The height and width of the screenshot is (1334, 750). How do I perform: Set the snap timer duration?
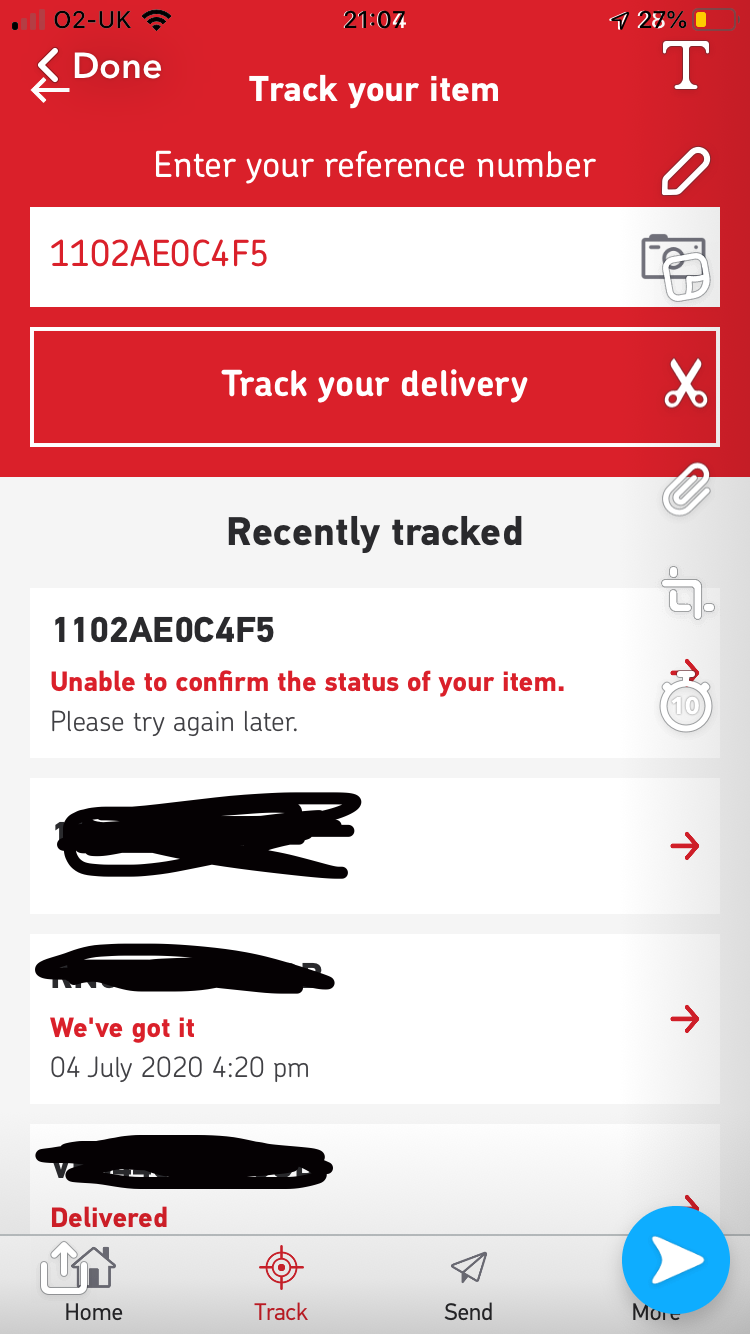[686, 707]
